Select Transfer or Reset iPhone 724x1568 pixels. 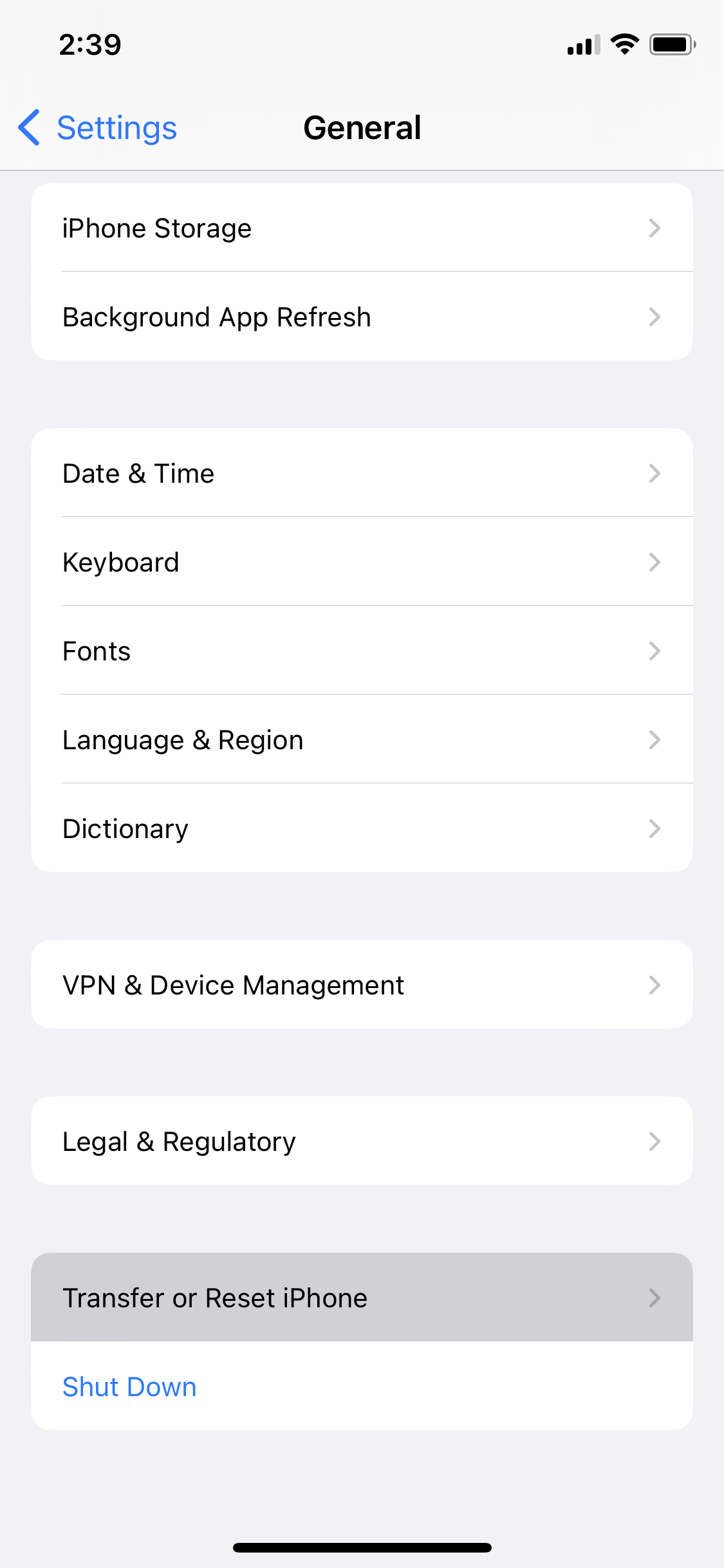click(x=362, y=1298)
